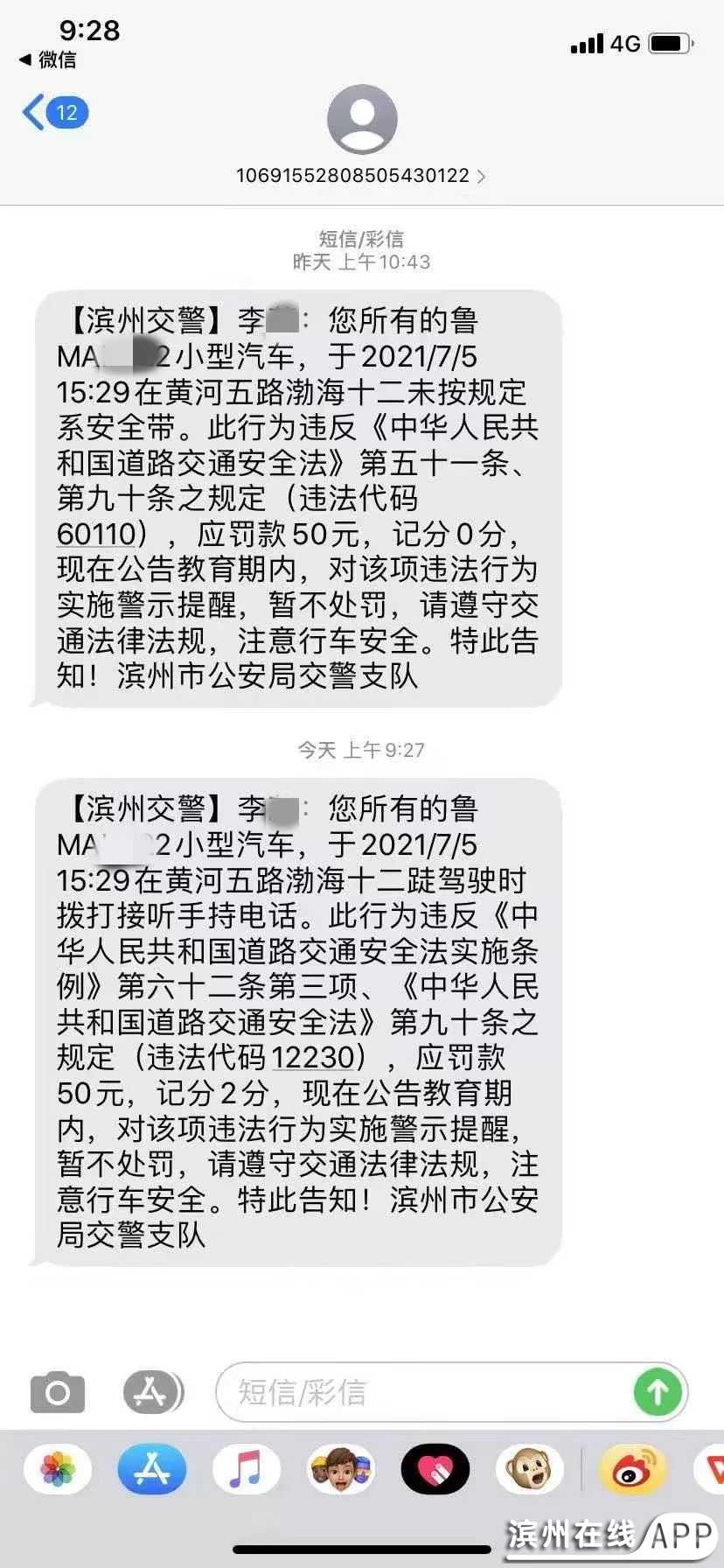
Task: Open the Memoji stickers in drawer
Action: click(x=341, y=1469)
